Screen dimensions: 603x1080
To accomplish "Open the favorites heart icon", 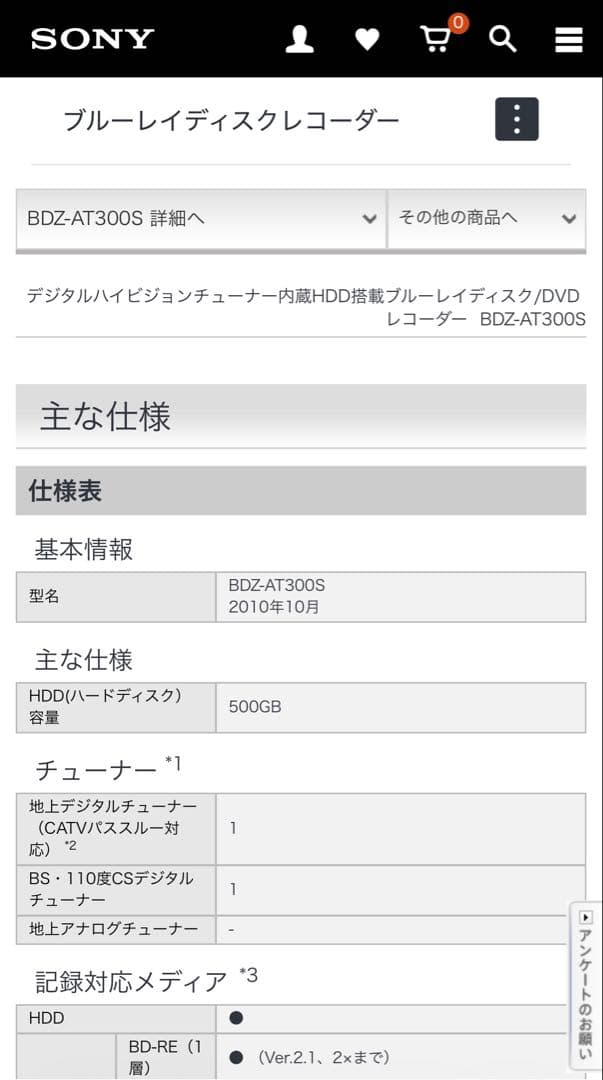I will pyautogui.click(x=367, y=39).
